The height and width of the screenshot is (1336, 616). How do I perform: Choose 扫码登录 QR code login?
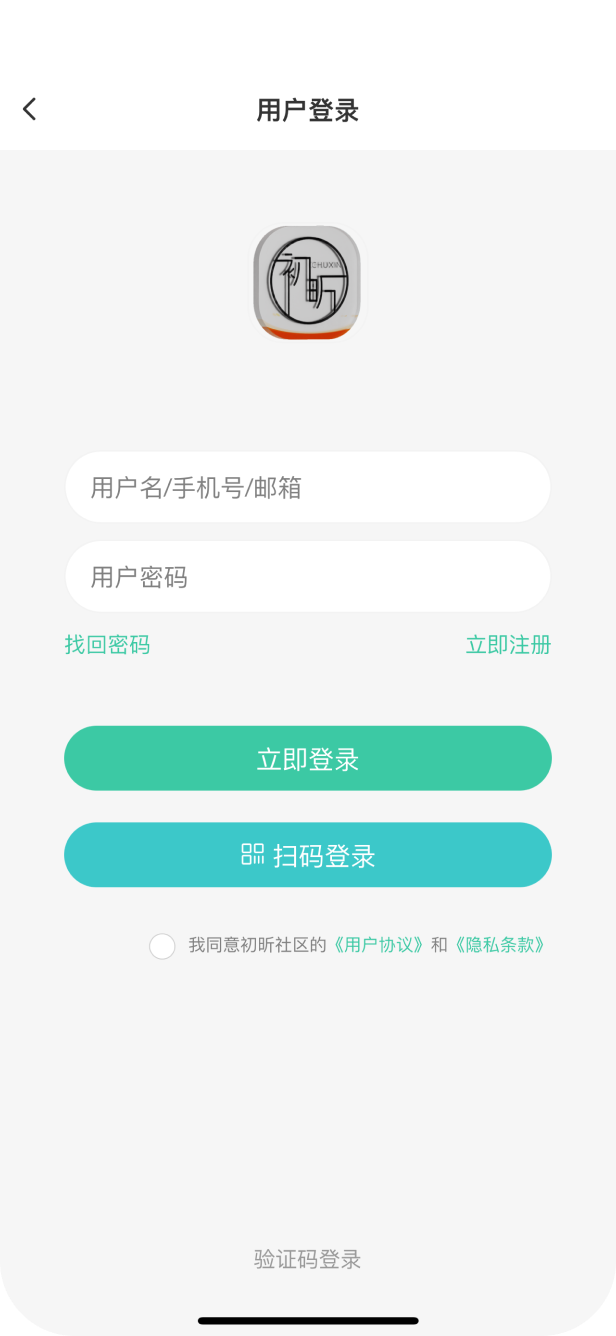[x=308, y=855]
